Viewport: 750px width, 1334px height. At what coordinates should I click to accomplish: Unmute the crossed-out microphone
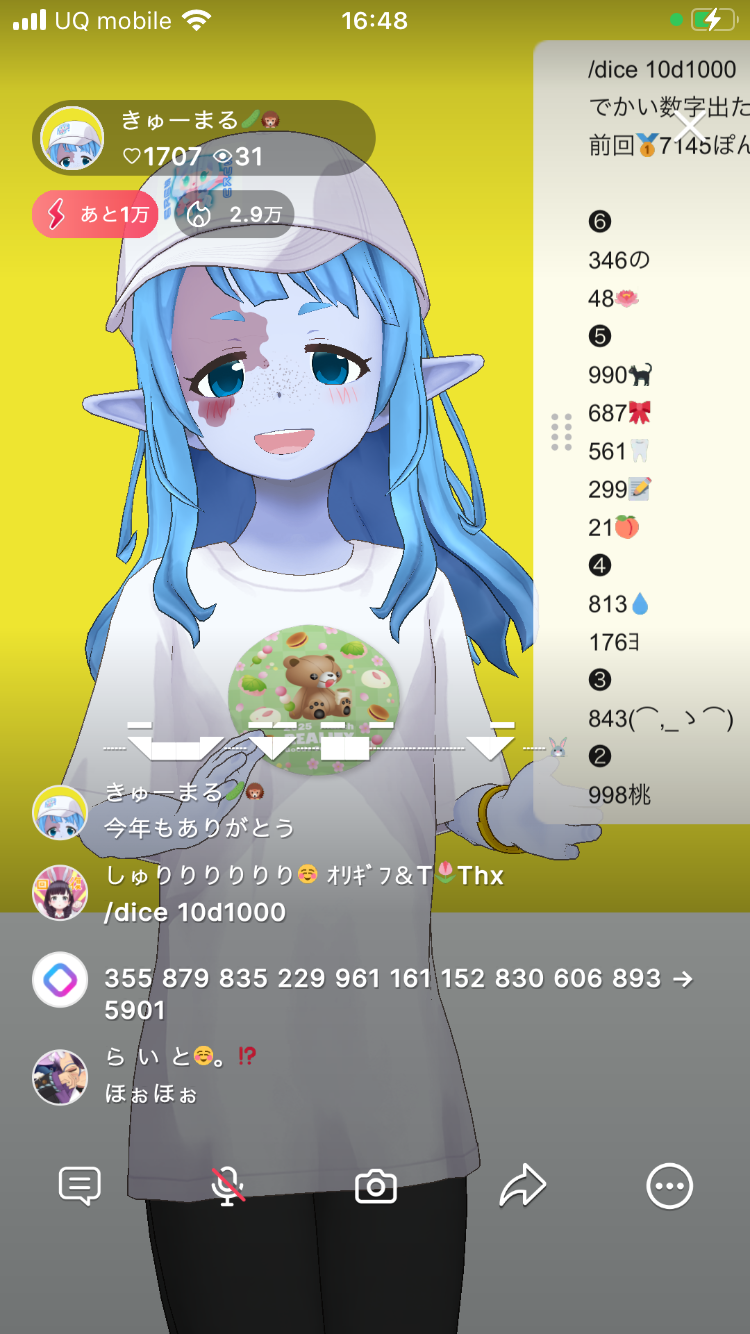point(228,1186)
